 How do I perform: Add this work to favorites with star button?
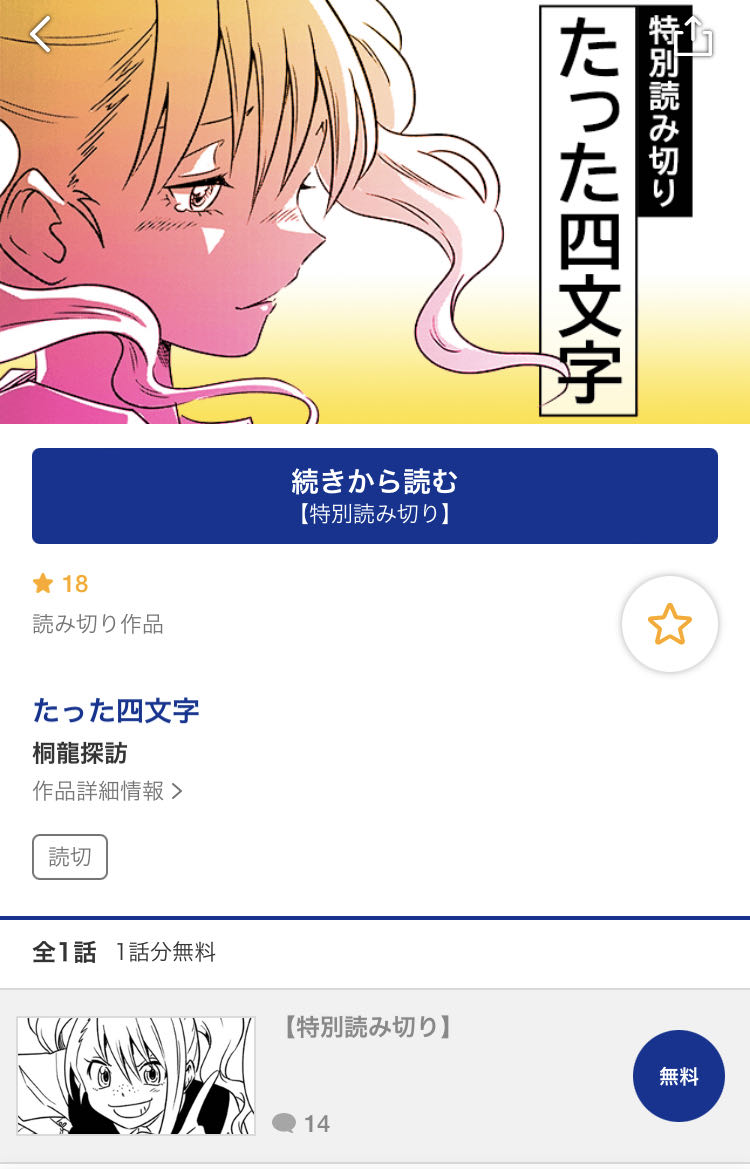[669, 625]
